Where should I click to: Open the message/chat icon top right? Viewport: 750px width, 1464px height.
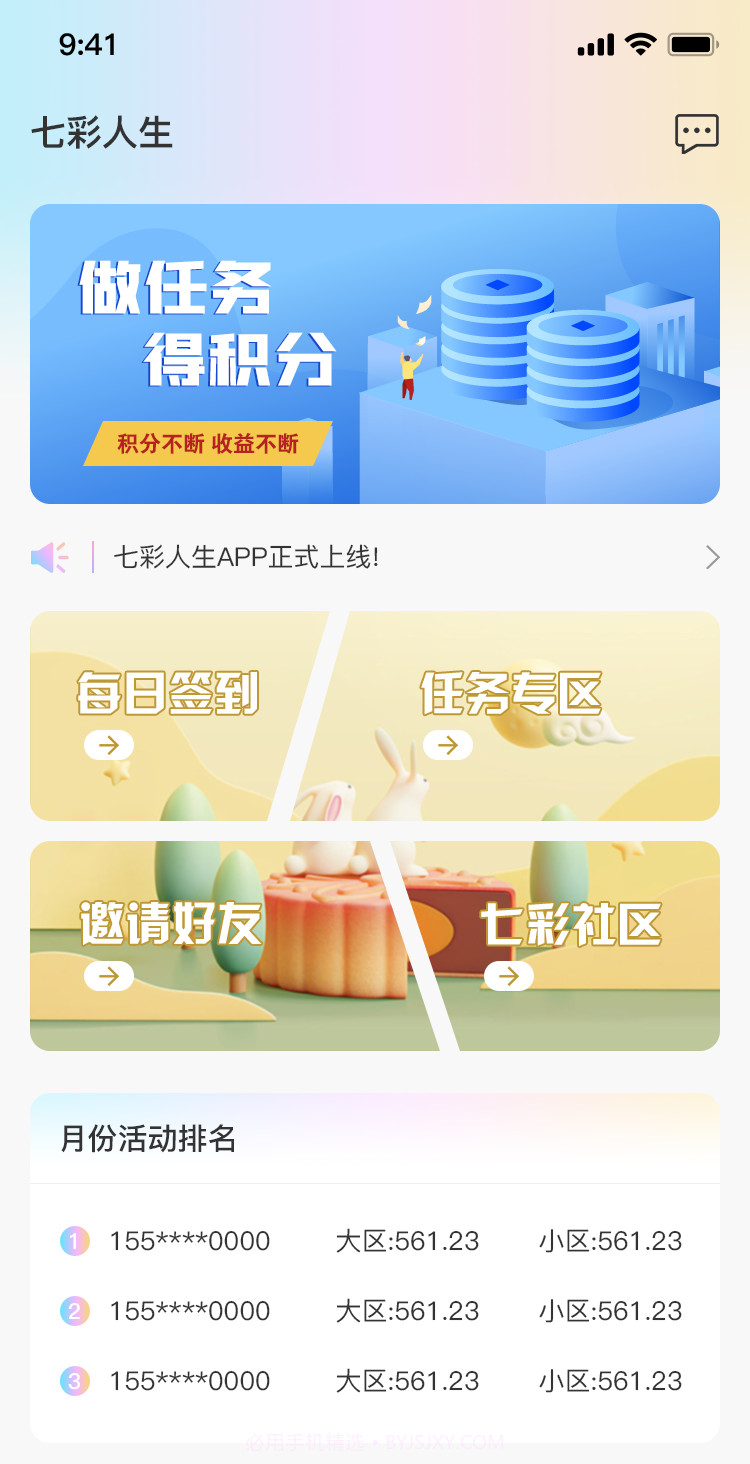pos(697,132)
